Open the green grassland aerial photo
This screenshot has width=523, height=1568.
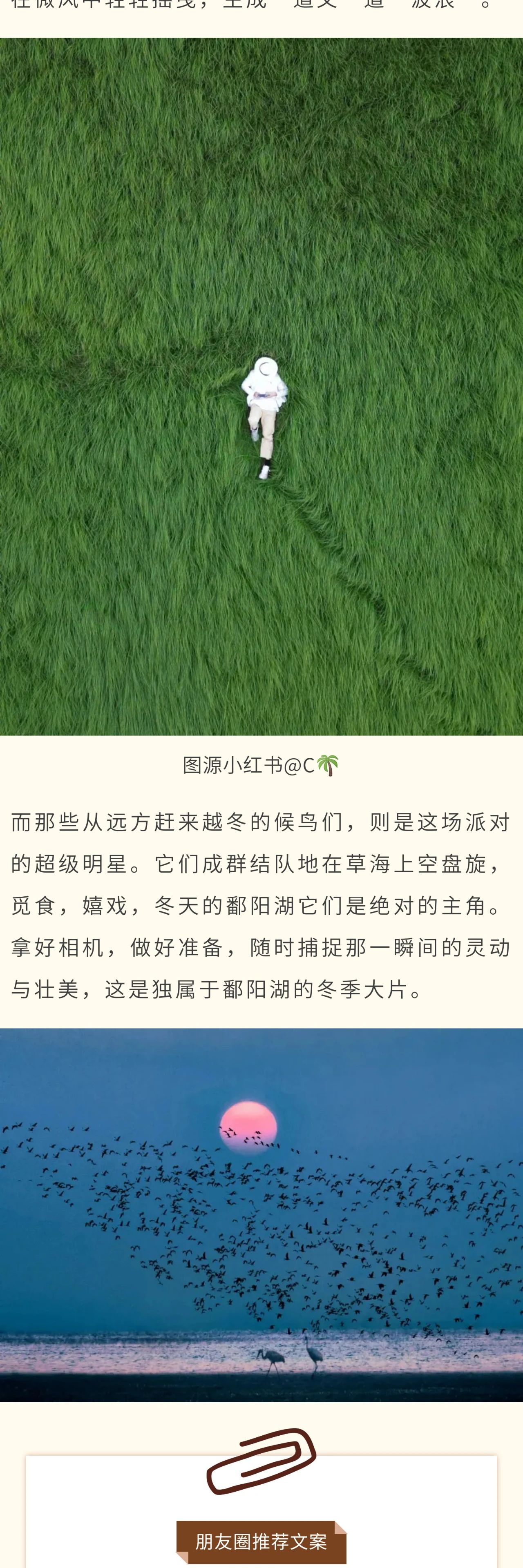[x=261, y=387]
